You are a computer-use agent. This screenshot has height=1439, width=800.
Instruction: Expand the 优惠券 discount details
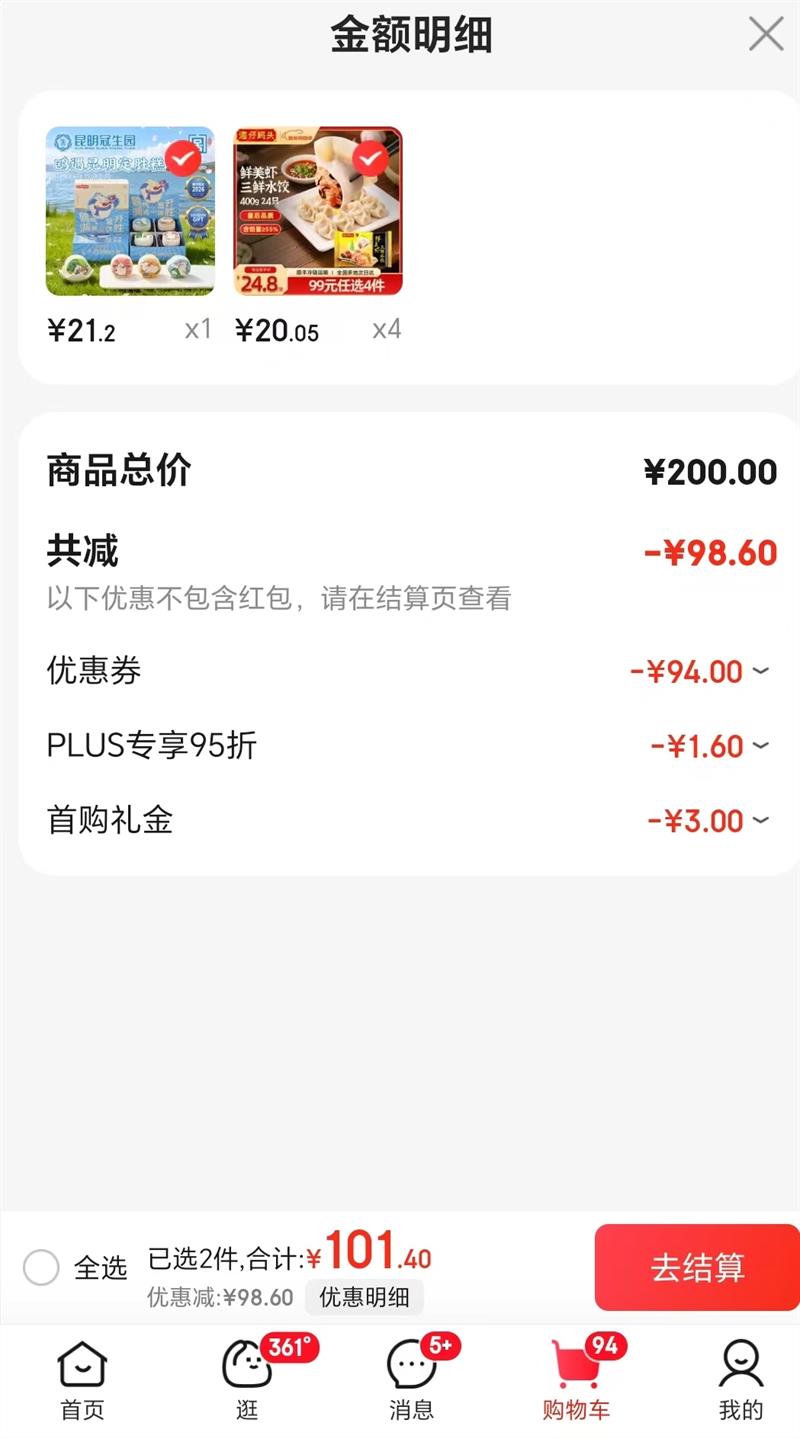point(760,671)
